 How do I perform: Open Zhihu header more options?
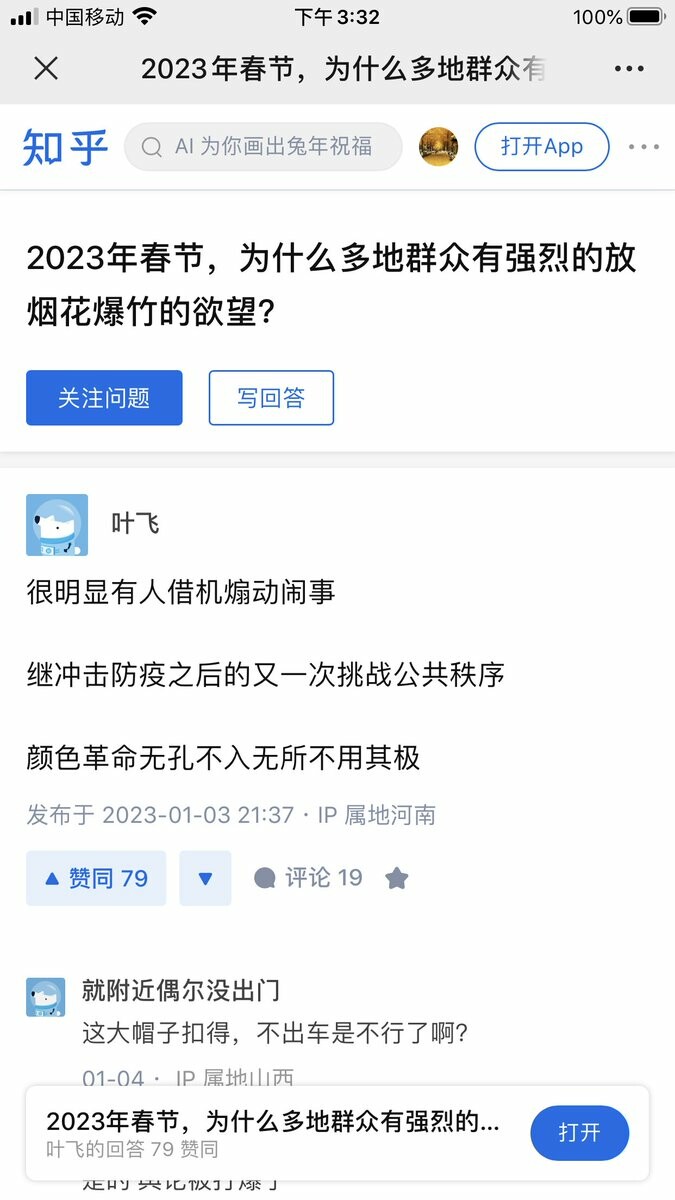(644, 147)
